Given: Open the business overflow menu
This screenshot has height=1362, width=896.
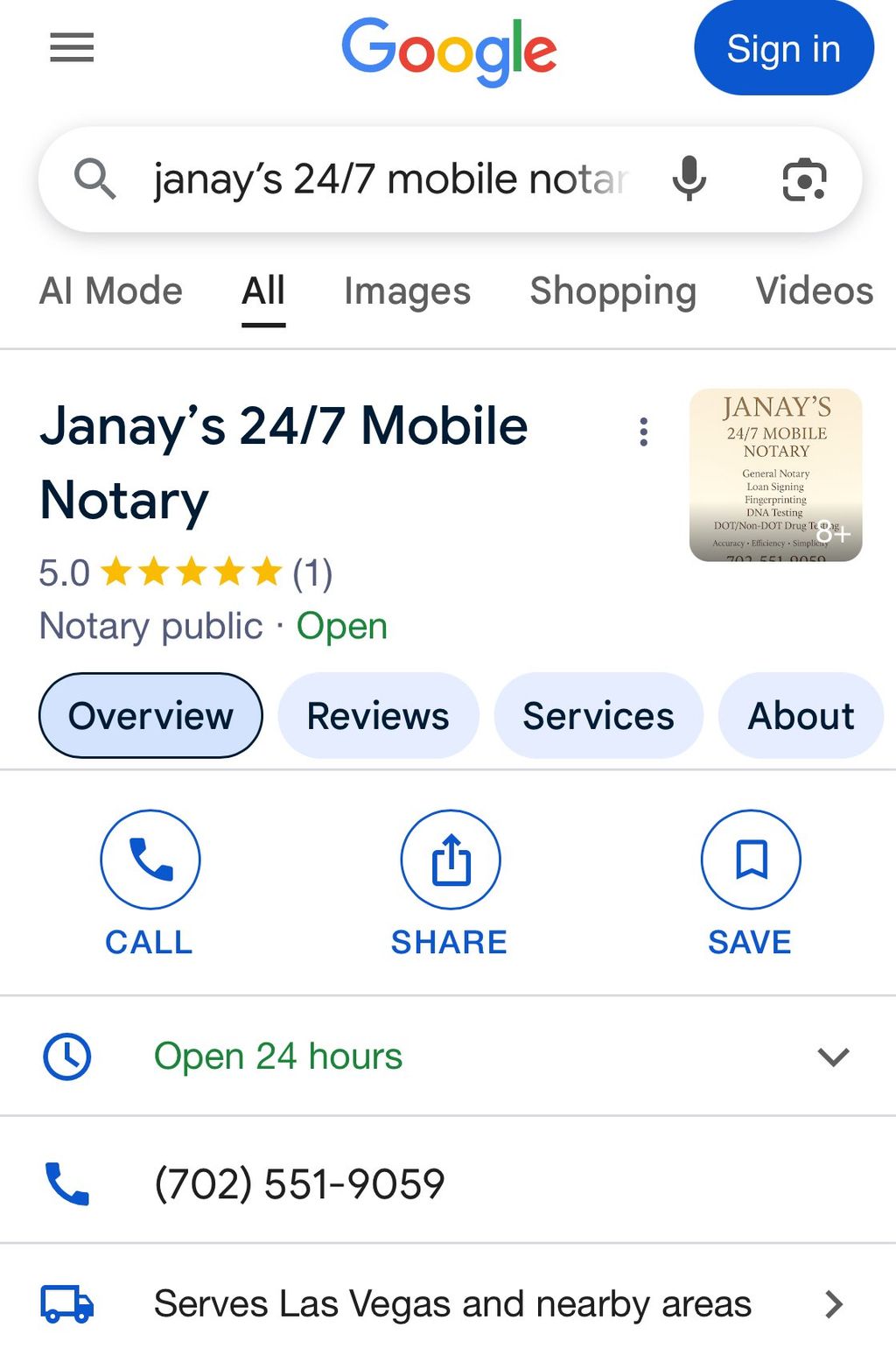Looking at the screenshot, I should (644, 432).
